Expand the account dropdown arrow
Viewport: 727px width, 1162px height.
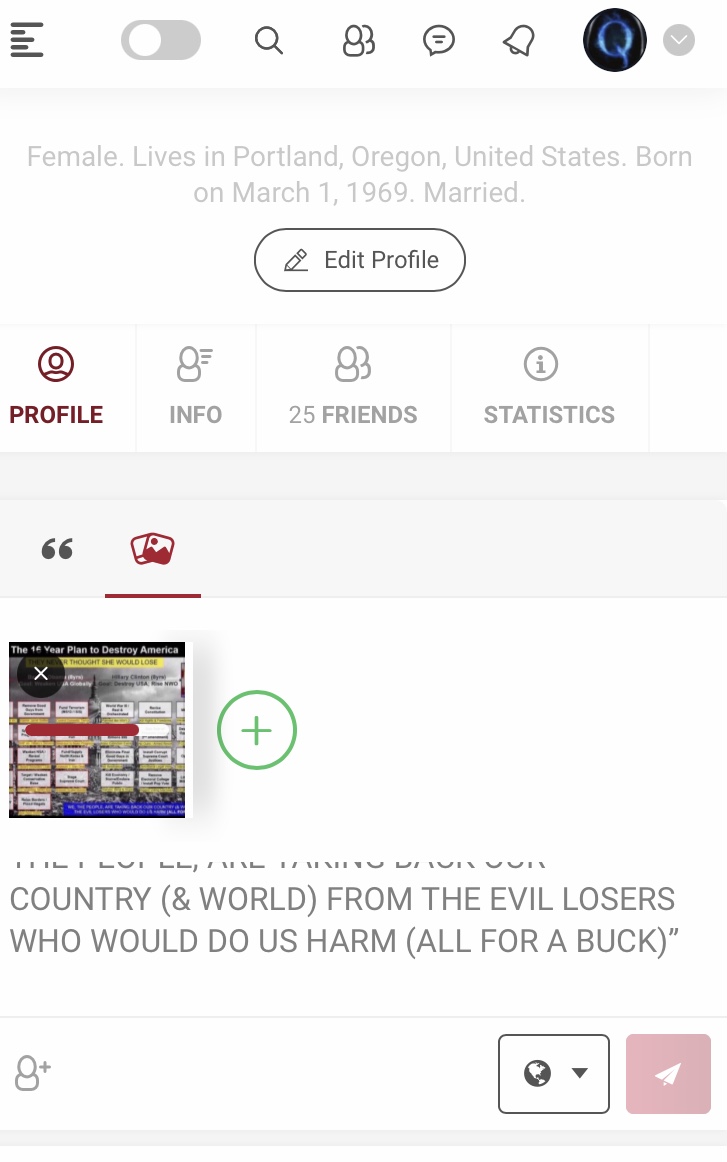(x=679, y=41)
